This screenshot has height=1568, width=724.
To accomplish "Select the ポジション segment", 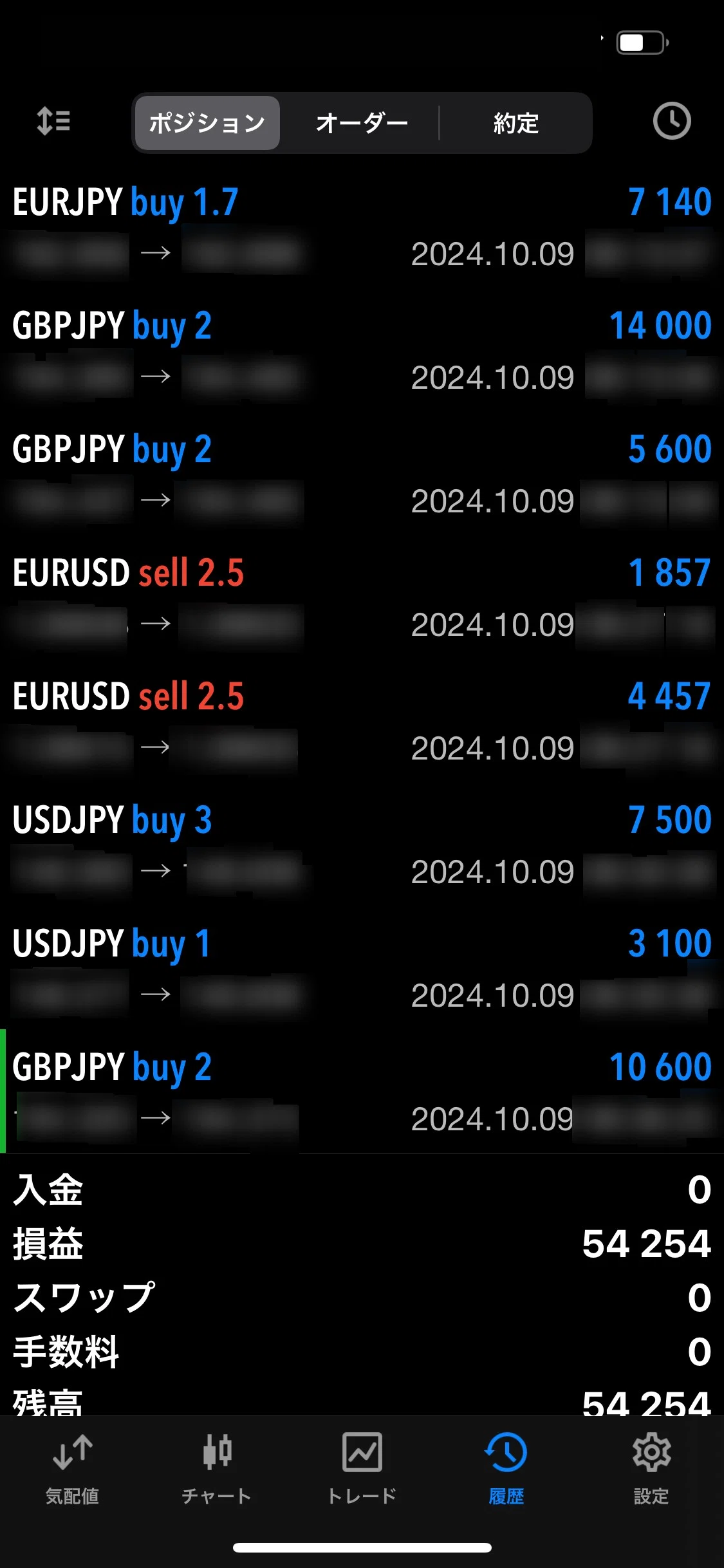I will 207,123.
